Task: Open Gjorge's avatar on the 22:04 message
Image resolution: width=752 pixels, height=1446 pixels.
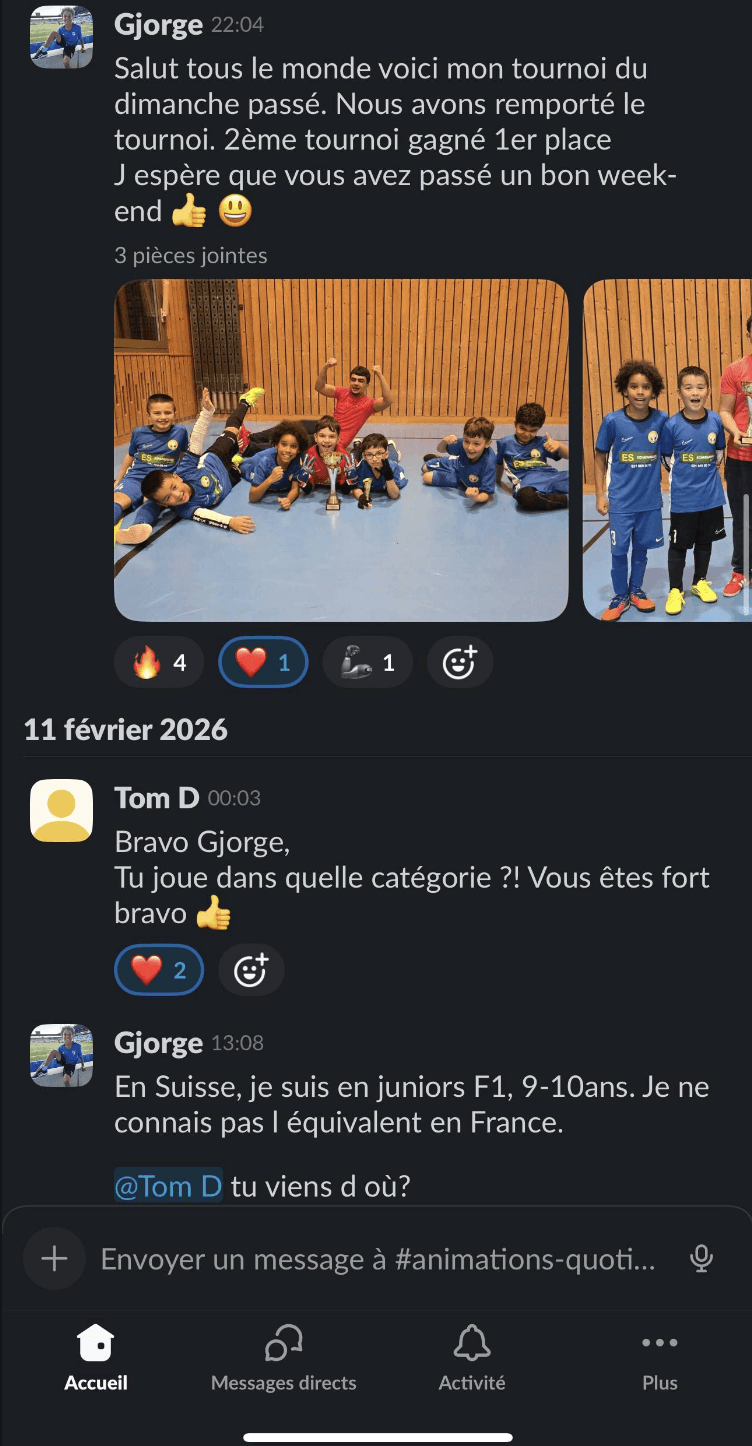Action: (x=62, y=37)
